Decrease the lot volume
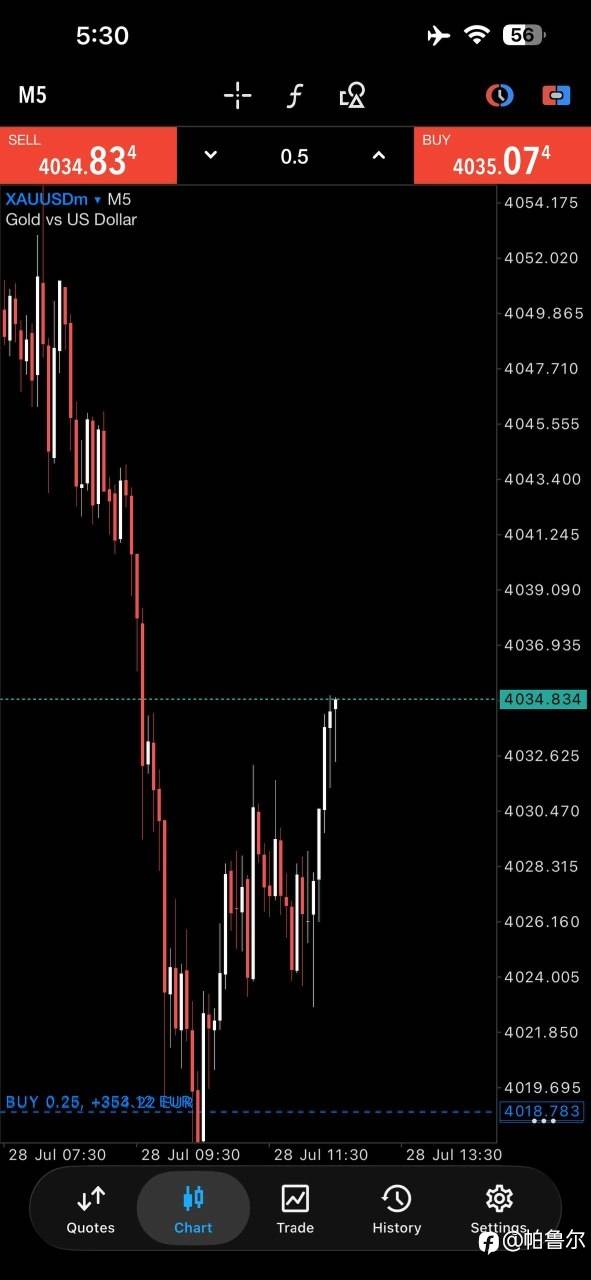This screenshot has height=1280, width=591. [210, 155]
